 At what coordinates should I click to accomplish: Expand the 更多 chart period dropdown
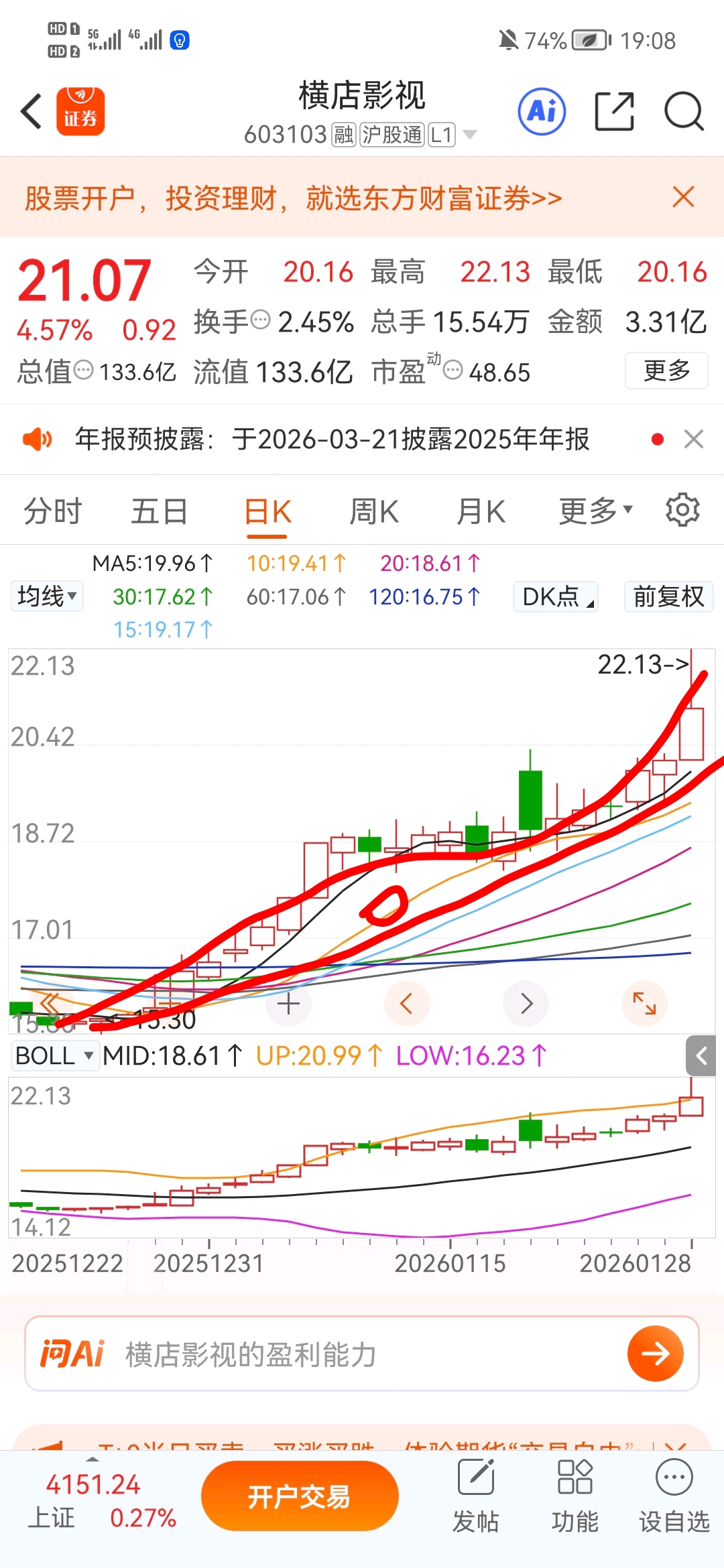pyautogui.click(x=595, y=512)
